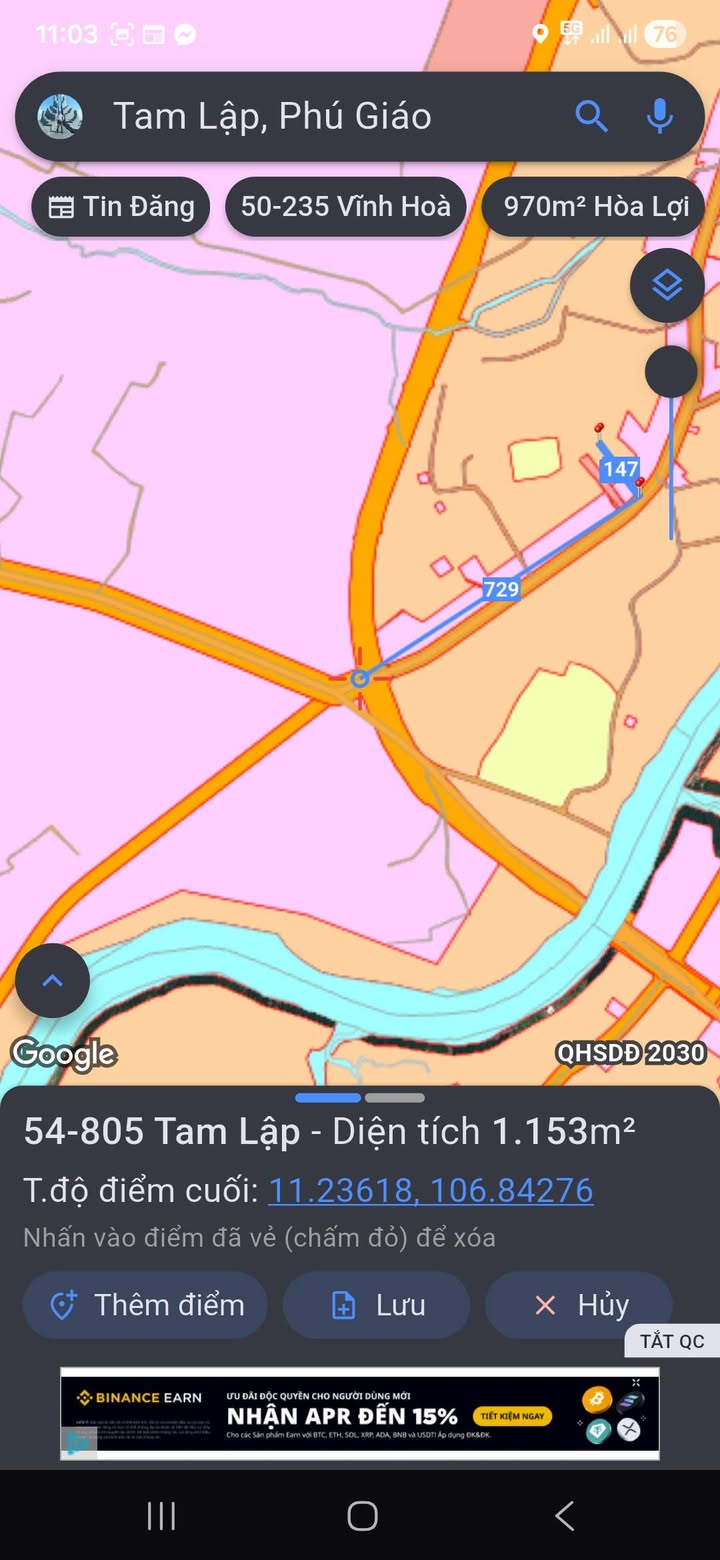The image size is (720, 1560).
Task: Go back using the system back button
Action: point(564,1516)
